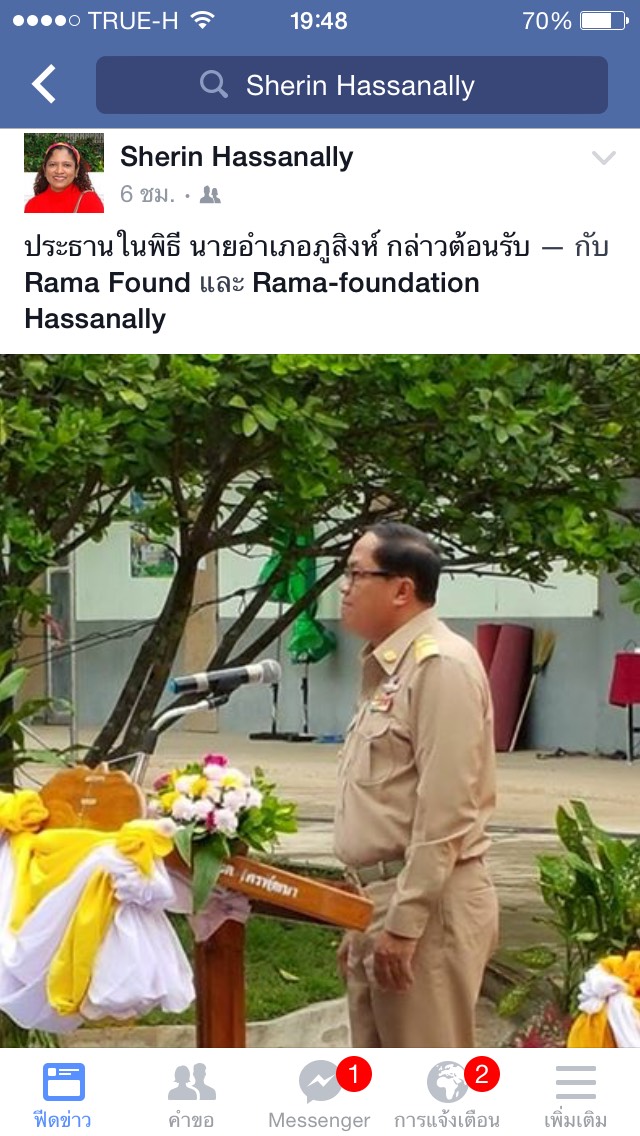This screenshot has width=640, height=1136.
Task: View the posted photo of the speaker
Action: pos(320,701)
